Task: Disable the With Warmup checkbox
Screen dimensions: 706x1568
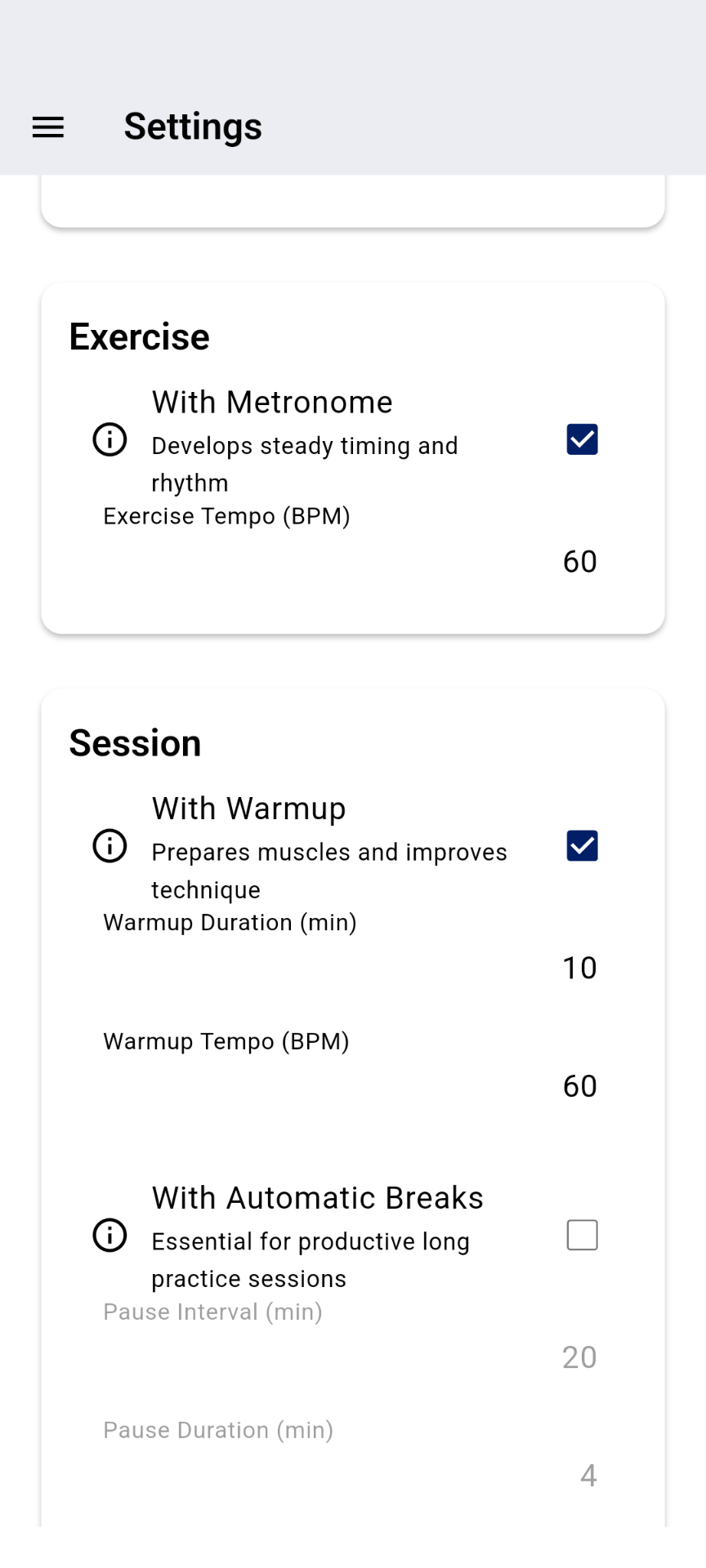Action: click(x=582, y=846)
